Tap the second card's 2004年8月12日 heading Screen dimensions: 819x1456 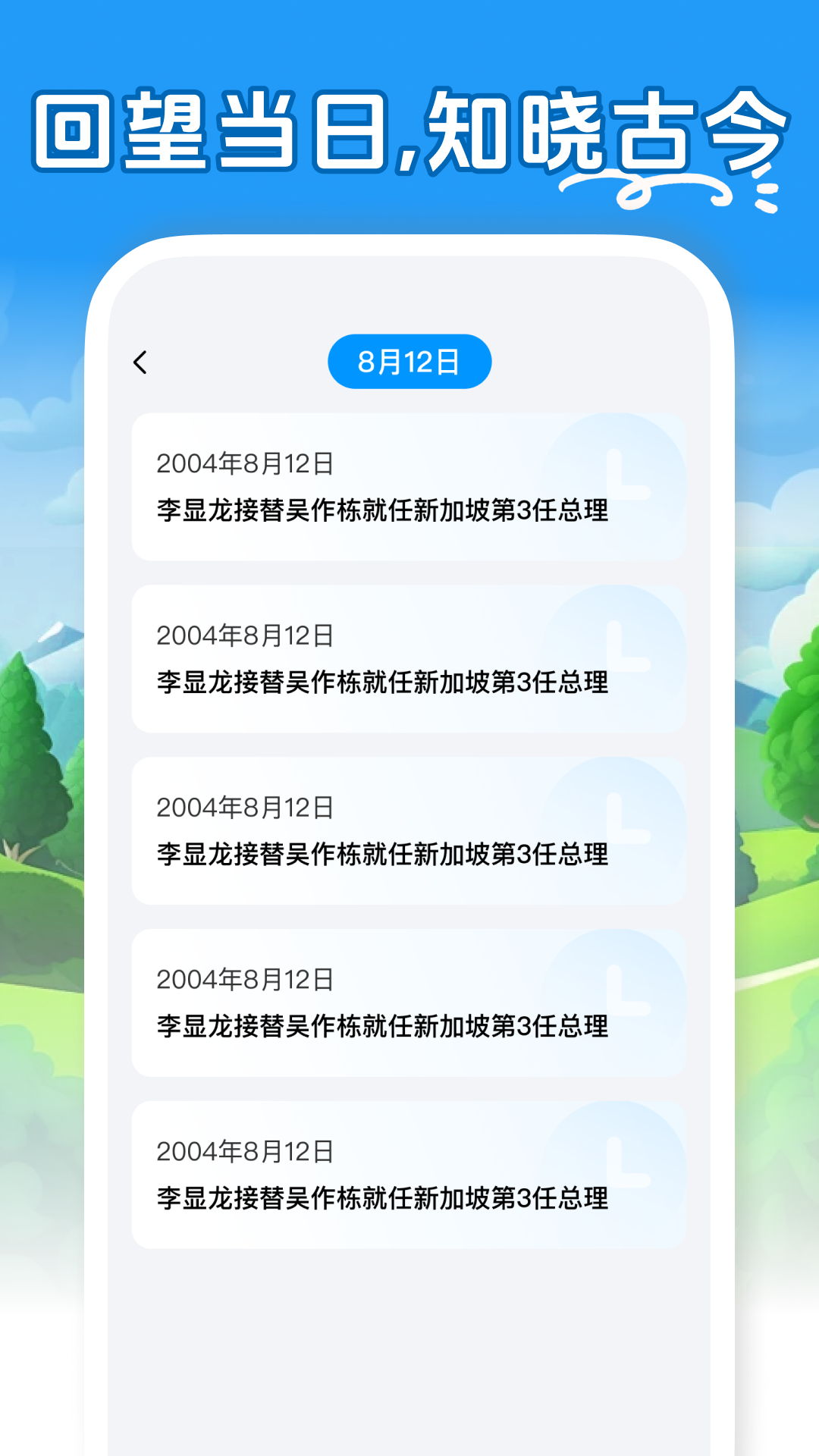[244, 635]
